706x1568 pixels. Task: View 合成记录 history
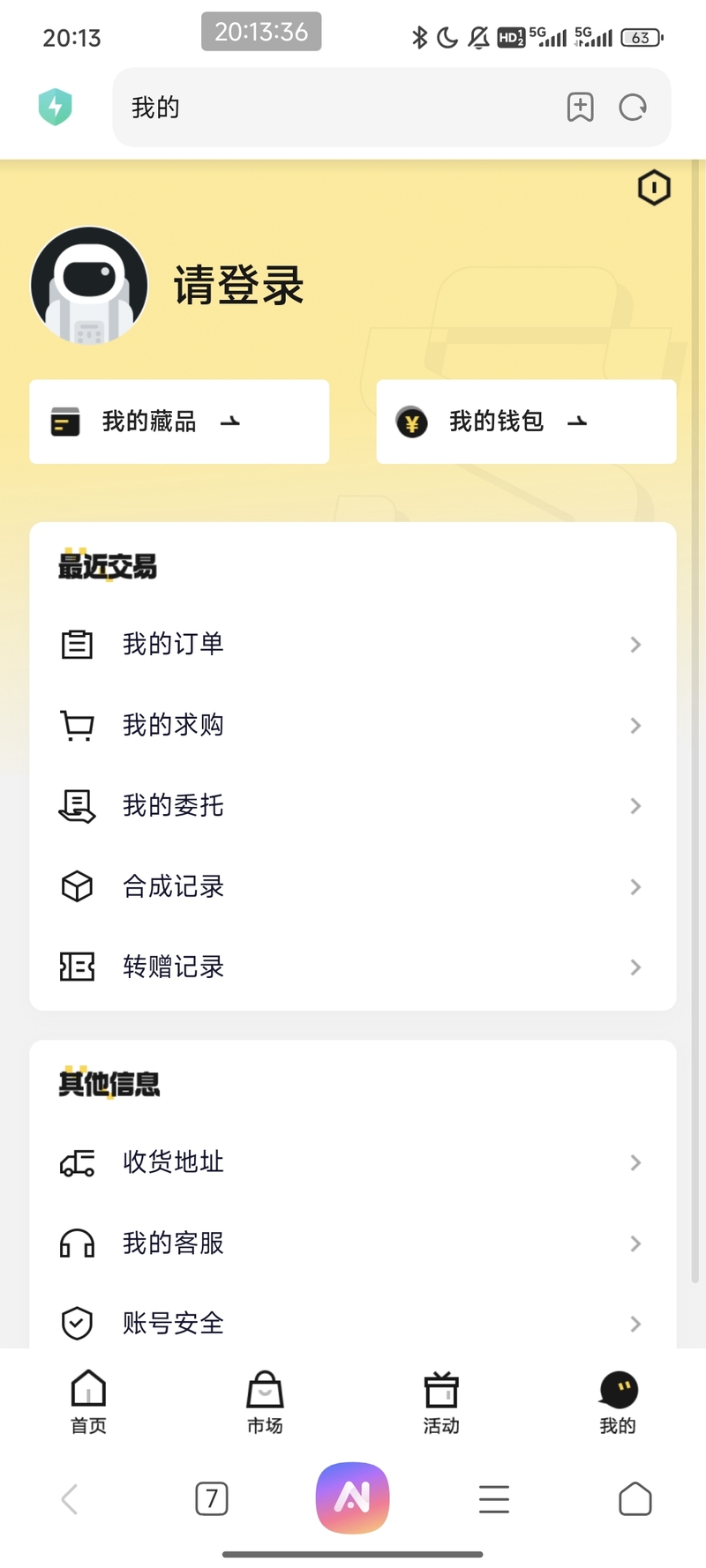pyautogui.click(x=352, y=886)
